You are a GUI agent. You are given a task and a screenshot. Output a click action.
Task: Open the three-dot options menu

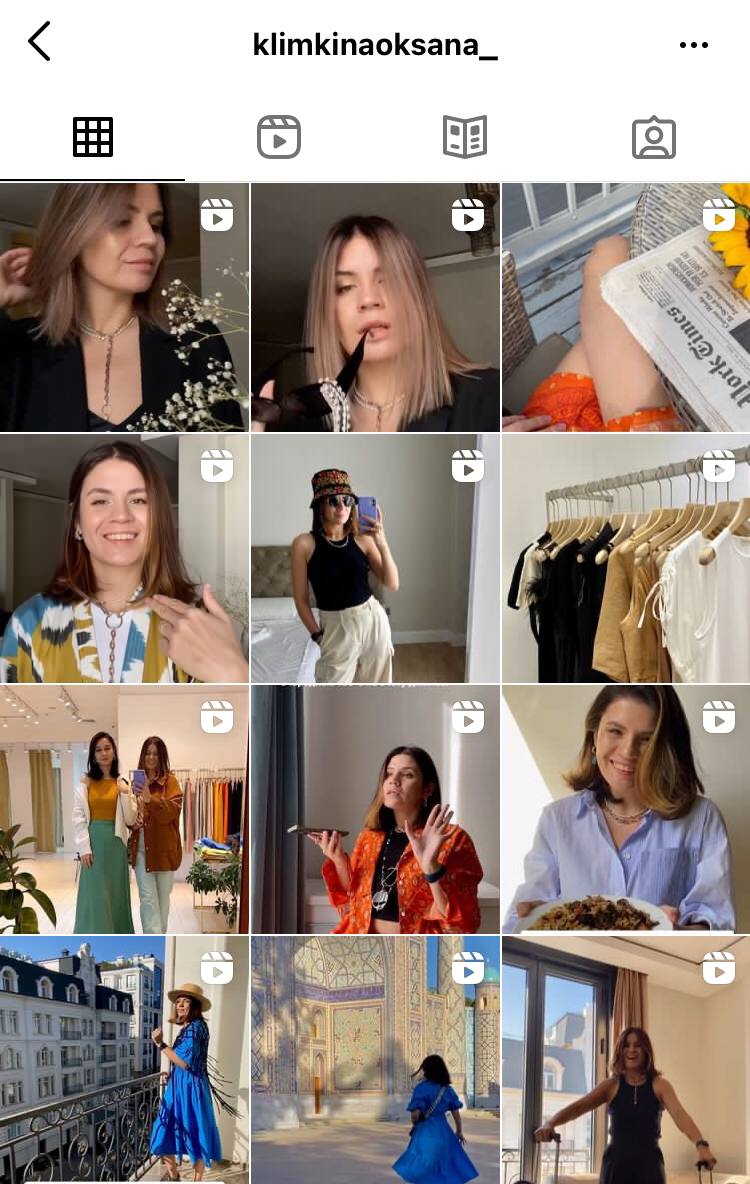click(x=693, y=45)
